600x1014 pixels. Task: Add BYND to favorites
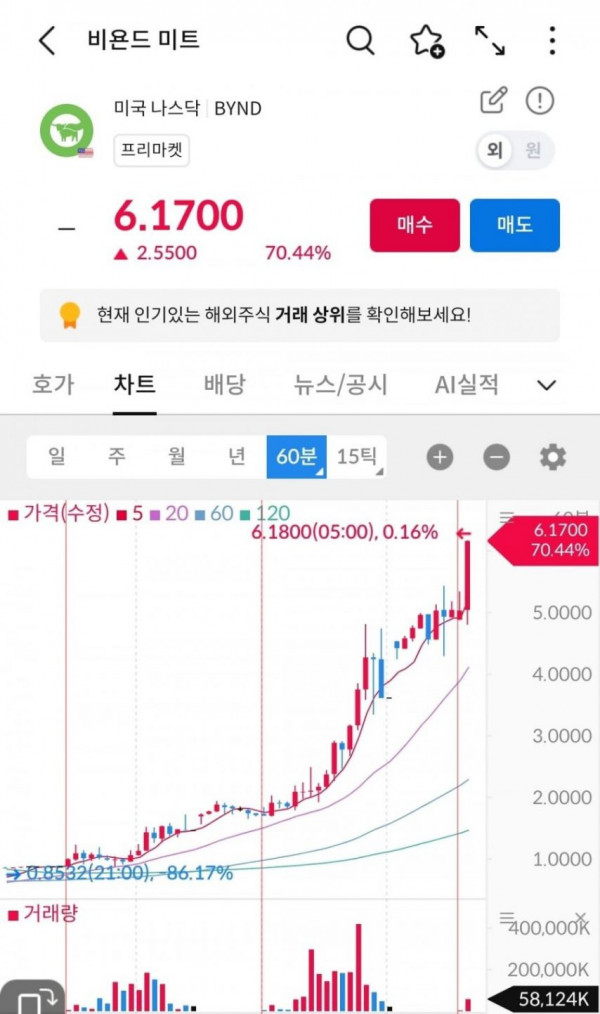pos(426,40)
